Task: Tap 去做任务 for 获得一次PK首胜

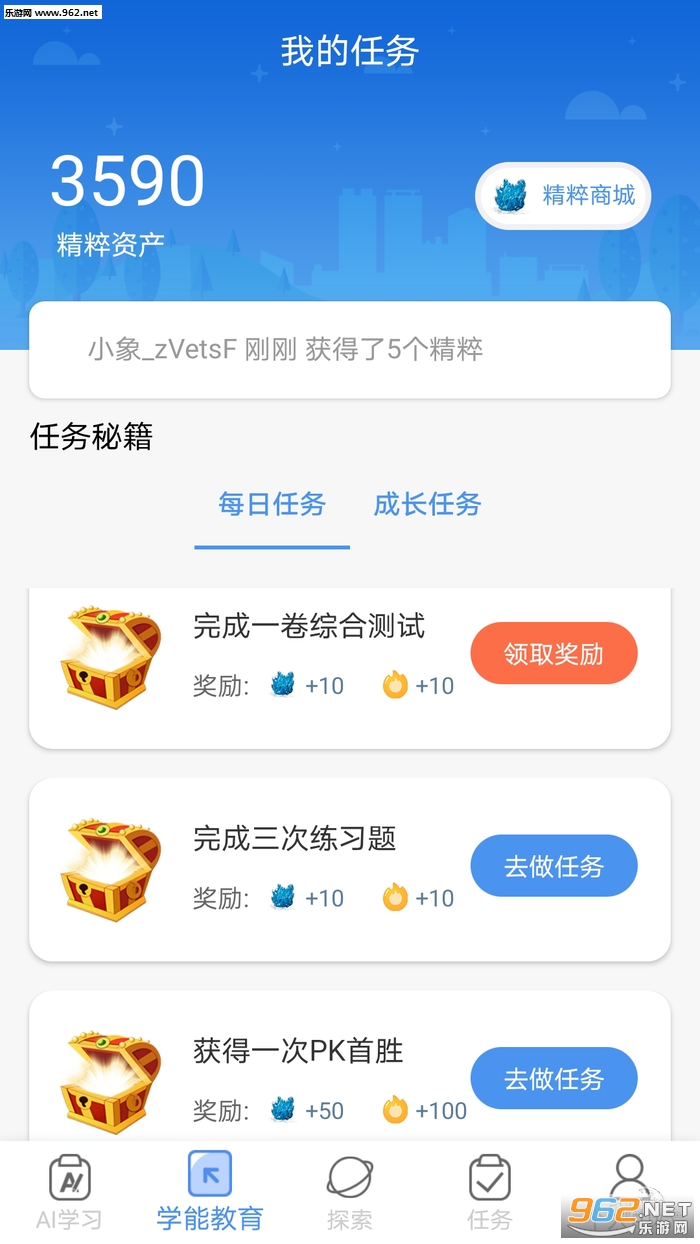Action: (x=553, y=1078)
